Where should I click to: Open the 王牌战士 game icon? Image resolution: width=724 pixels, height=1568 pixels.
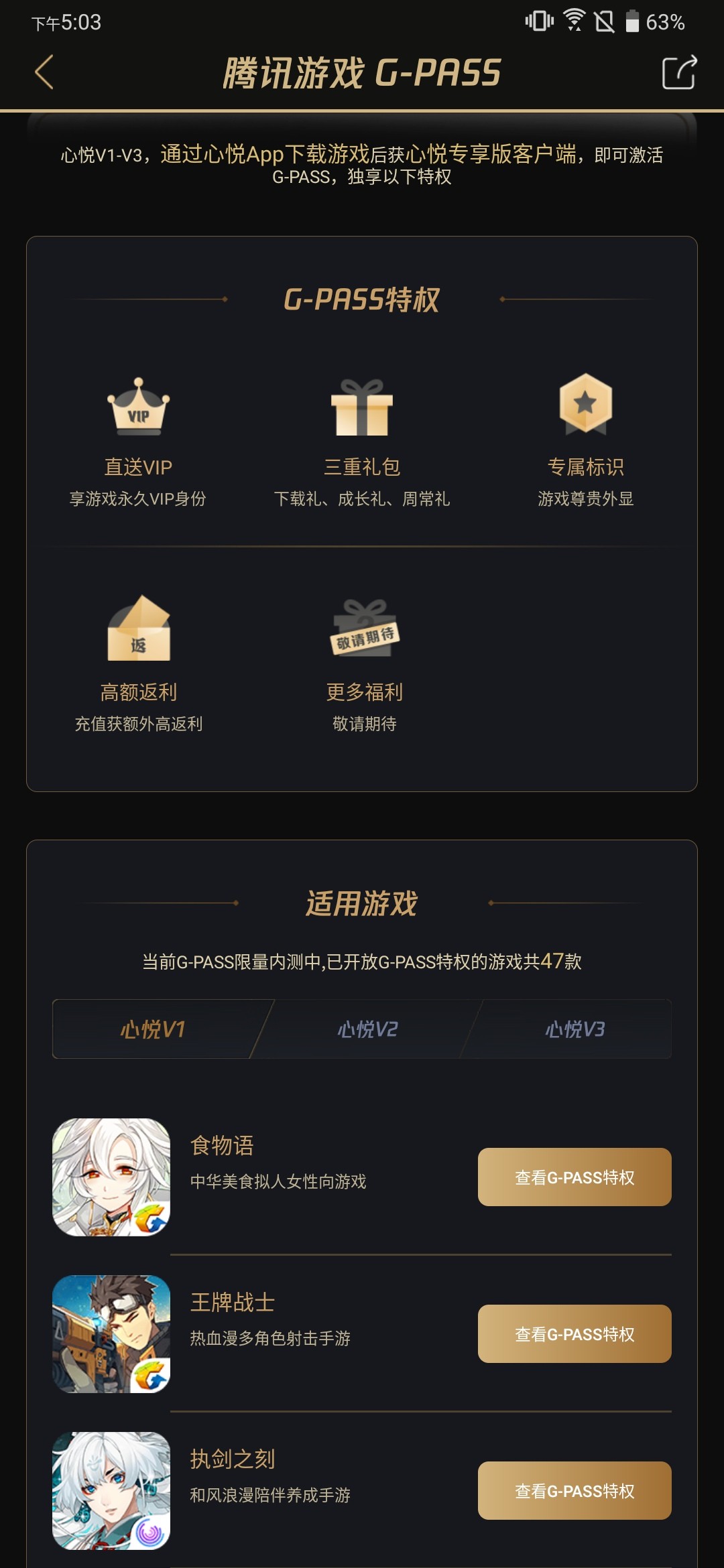pyautogui.click(x=111, y=1334)
